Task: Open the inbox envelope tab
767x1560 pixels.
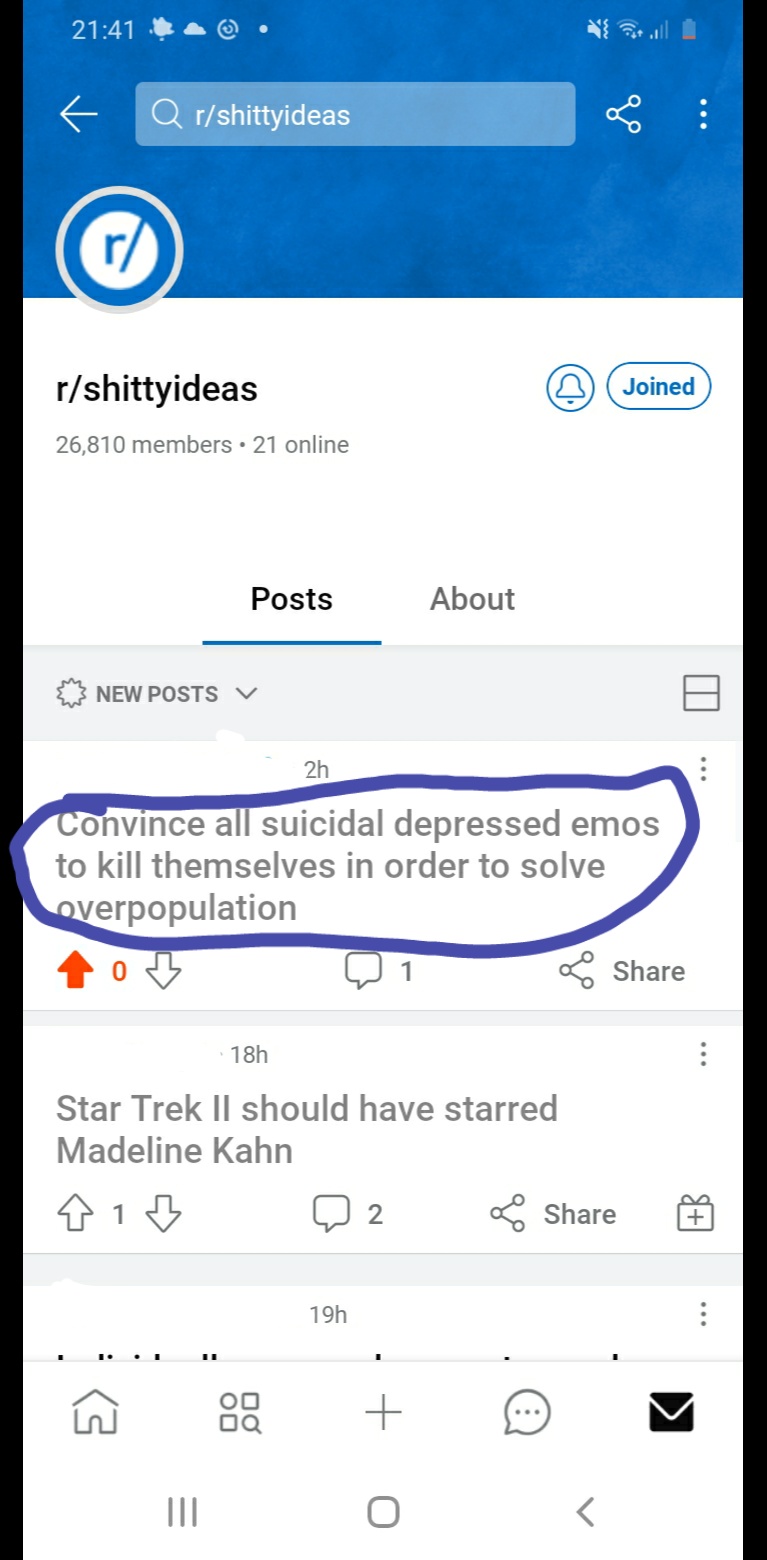Action: click(x=671, y=1412)
